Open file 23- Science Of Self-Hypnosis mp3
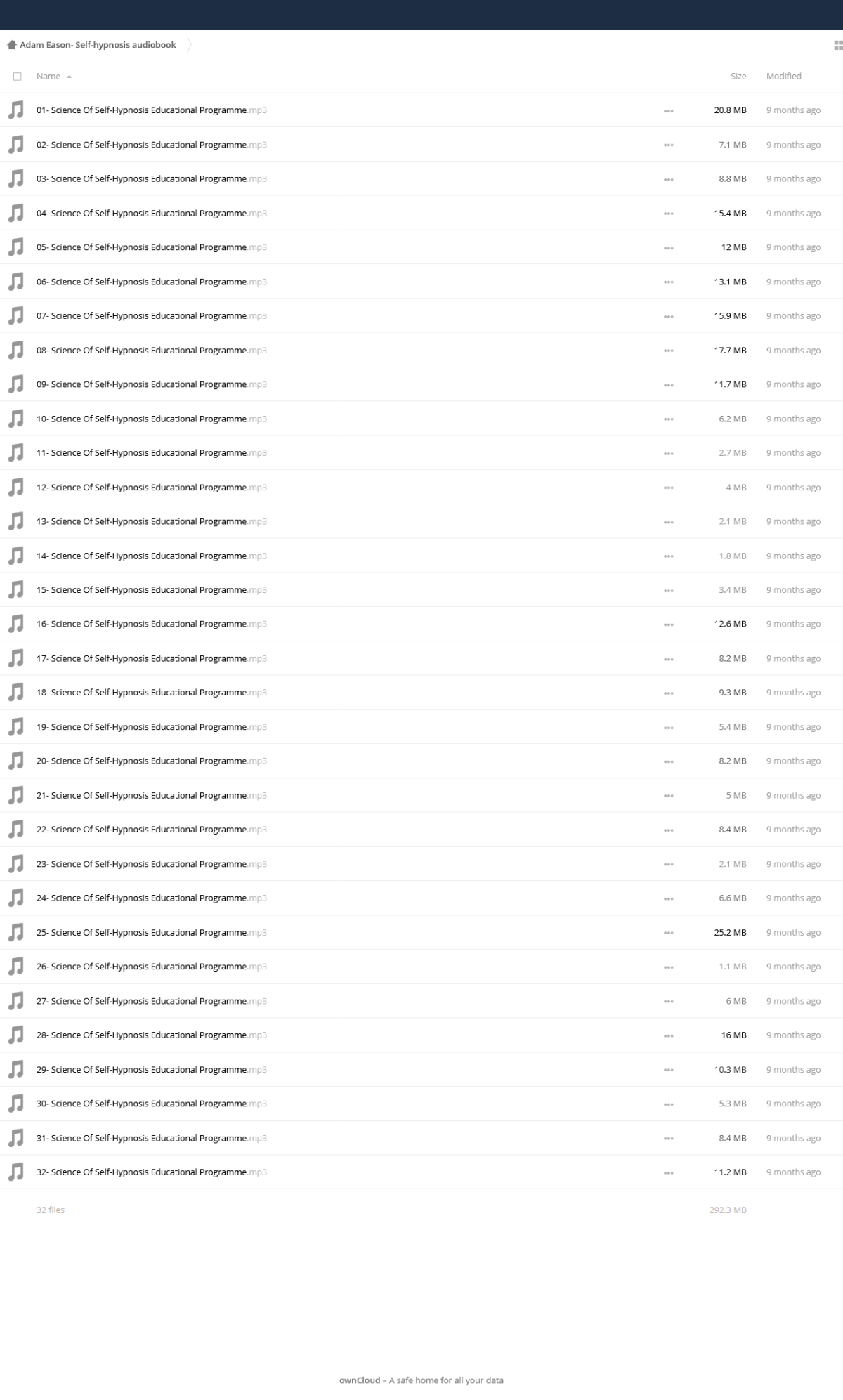This screenshot has height=1400, width=843. 152,864
